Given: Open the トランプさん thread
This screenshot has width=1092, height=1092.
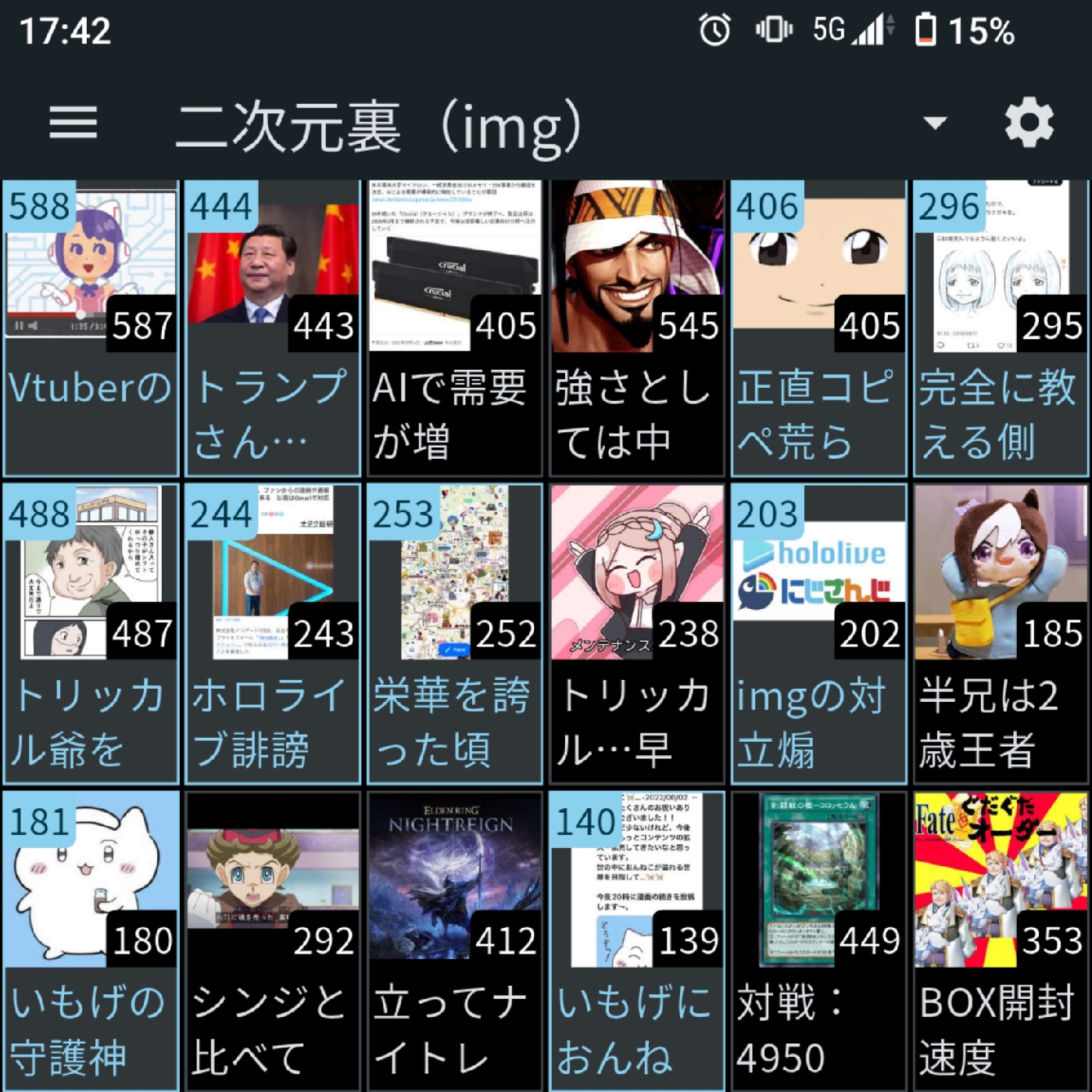Looking at the screenshot, I should (x=273, y=328).
